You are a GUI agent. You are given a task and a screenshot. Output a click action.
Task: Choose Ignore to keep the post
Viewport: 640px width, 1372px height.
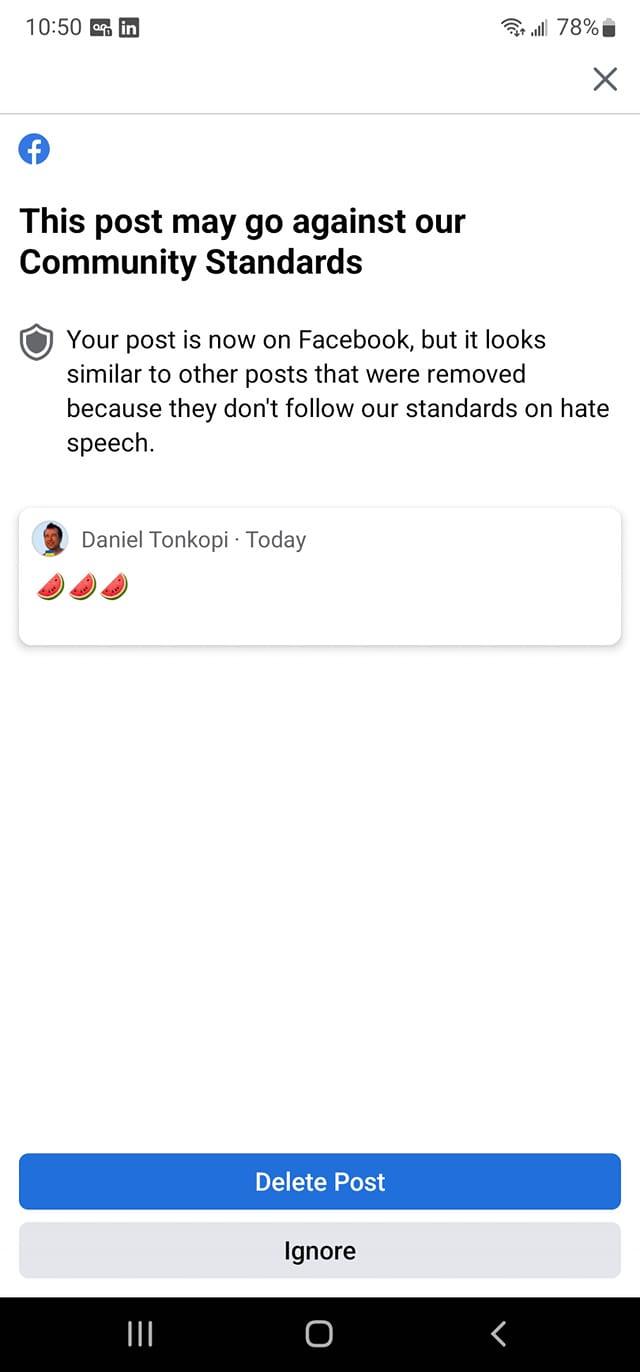click(320, 1250)
